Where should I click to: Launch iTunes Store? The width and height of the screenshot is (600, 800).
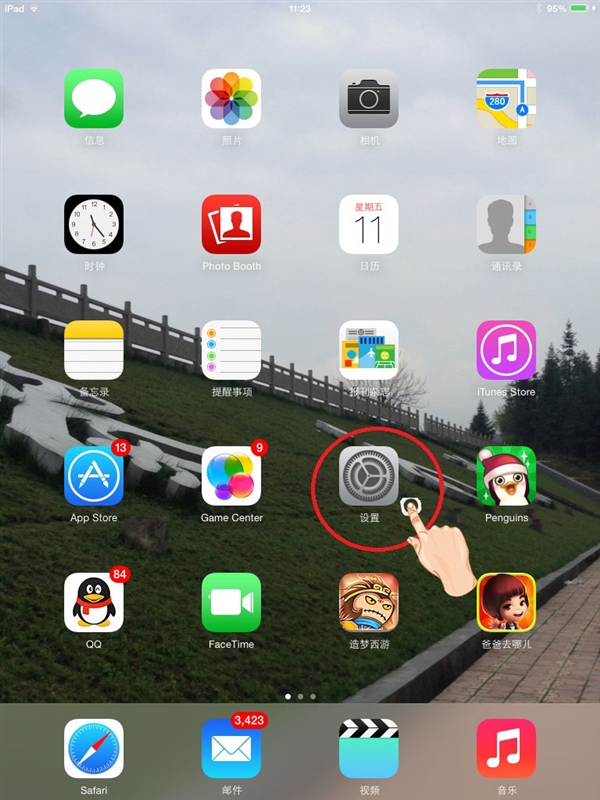506,350
